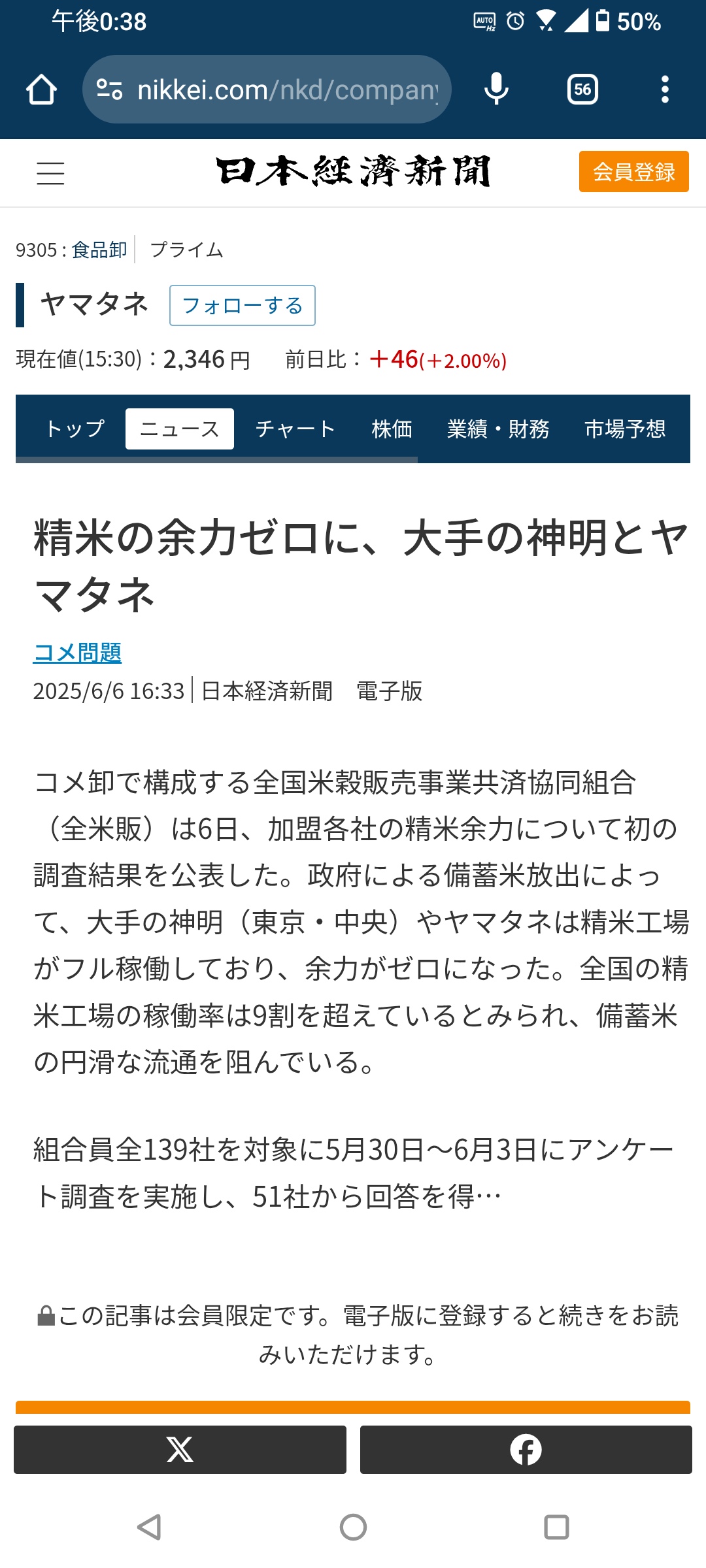Switch to the トップ tab

pos(75,429)
